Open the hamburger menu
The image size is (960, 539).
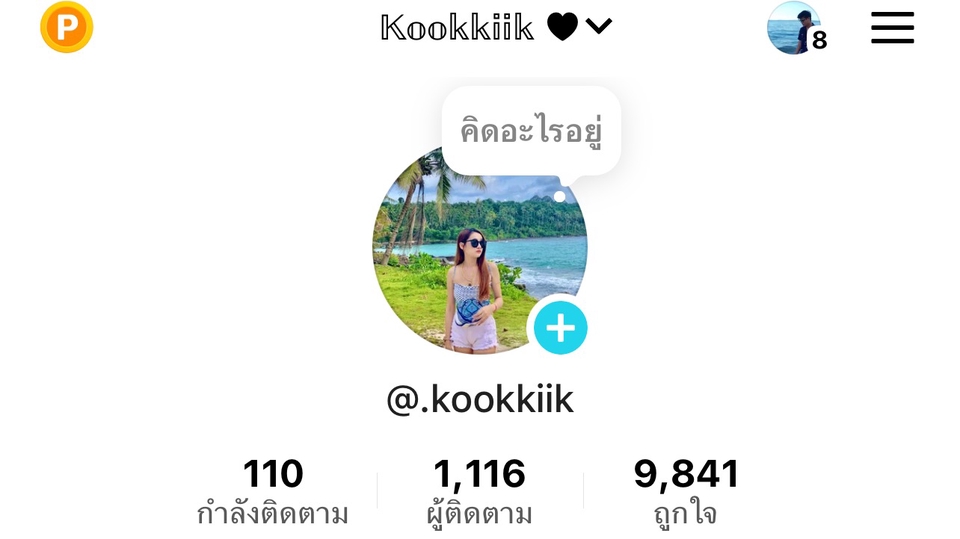click(x=892, y=27)
